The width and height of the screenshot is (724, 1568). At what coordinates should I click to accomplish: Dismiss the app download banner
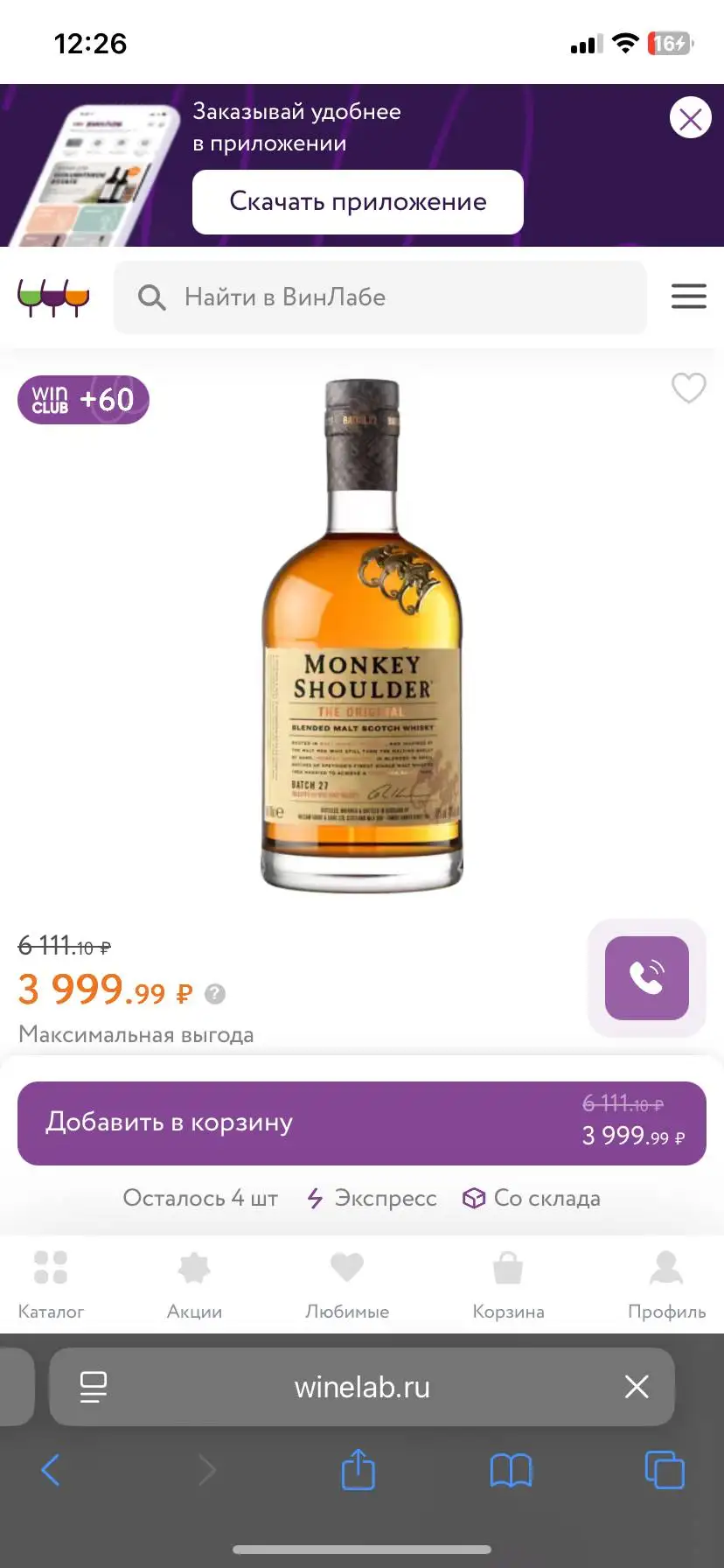(x=690, y=118)
